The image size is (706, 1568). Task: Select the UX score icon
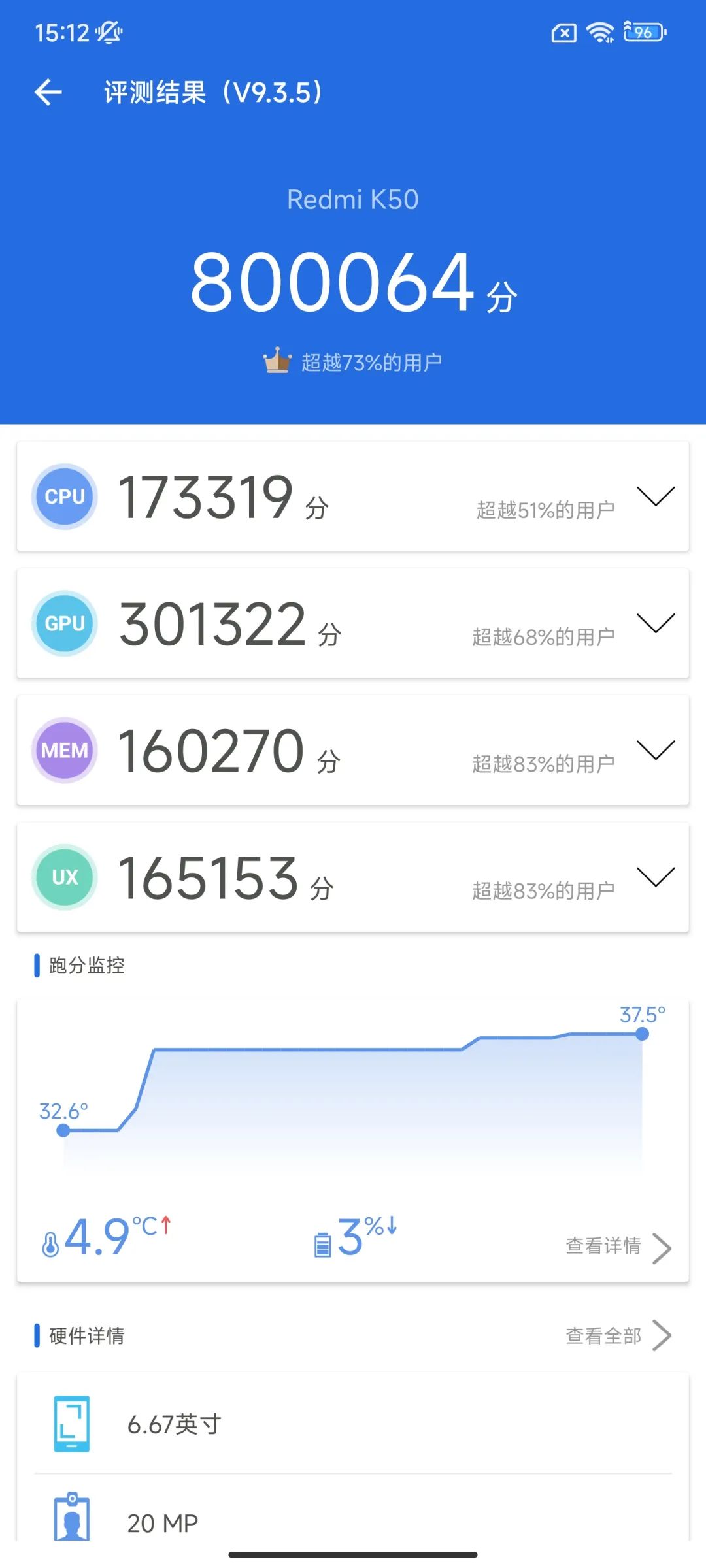tap(63, 877)
